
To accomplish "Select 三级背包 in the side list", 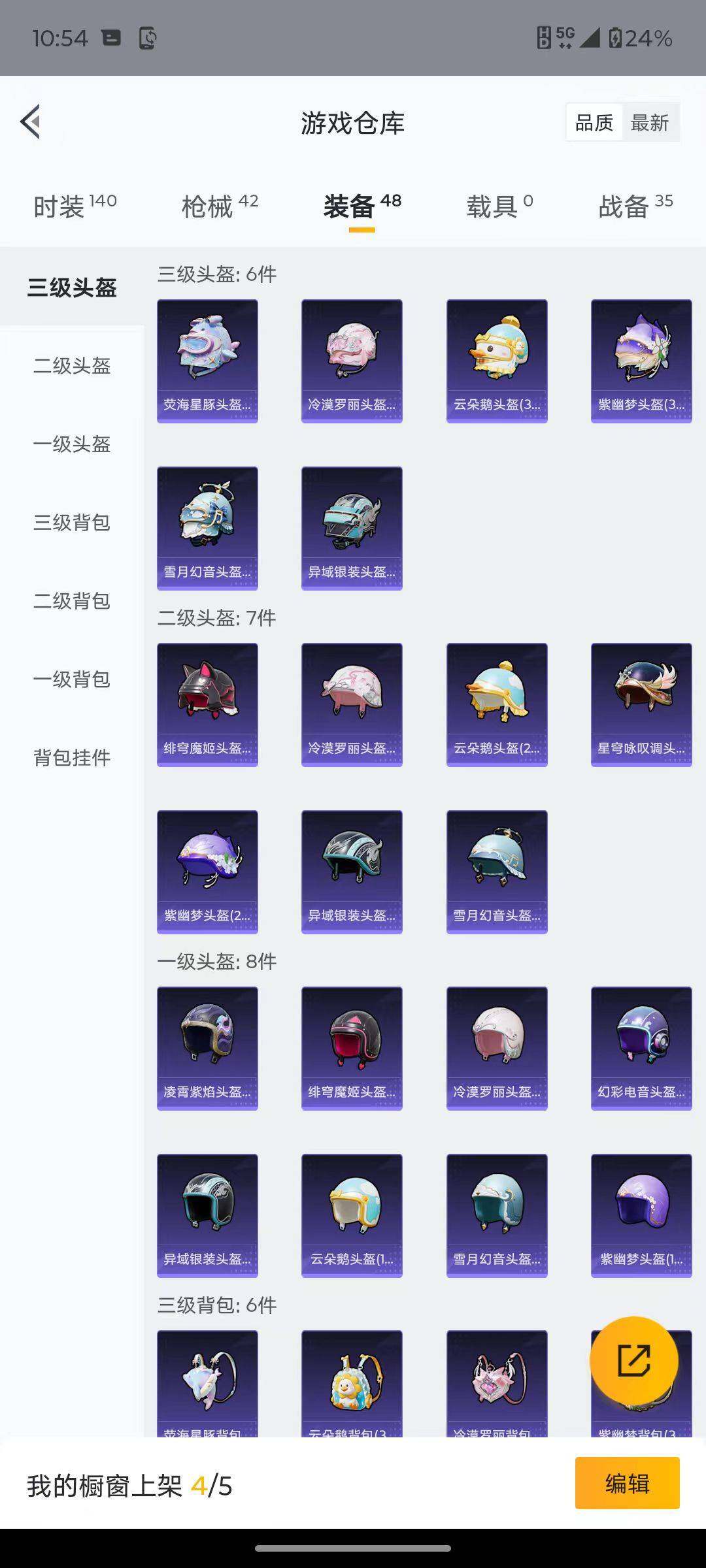I will click(72, 523).
